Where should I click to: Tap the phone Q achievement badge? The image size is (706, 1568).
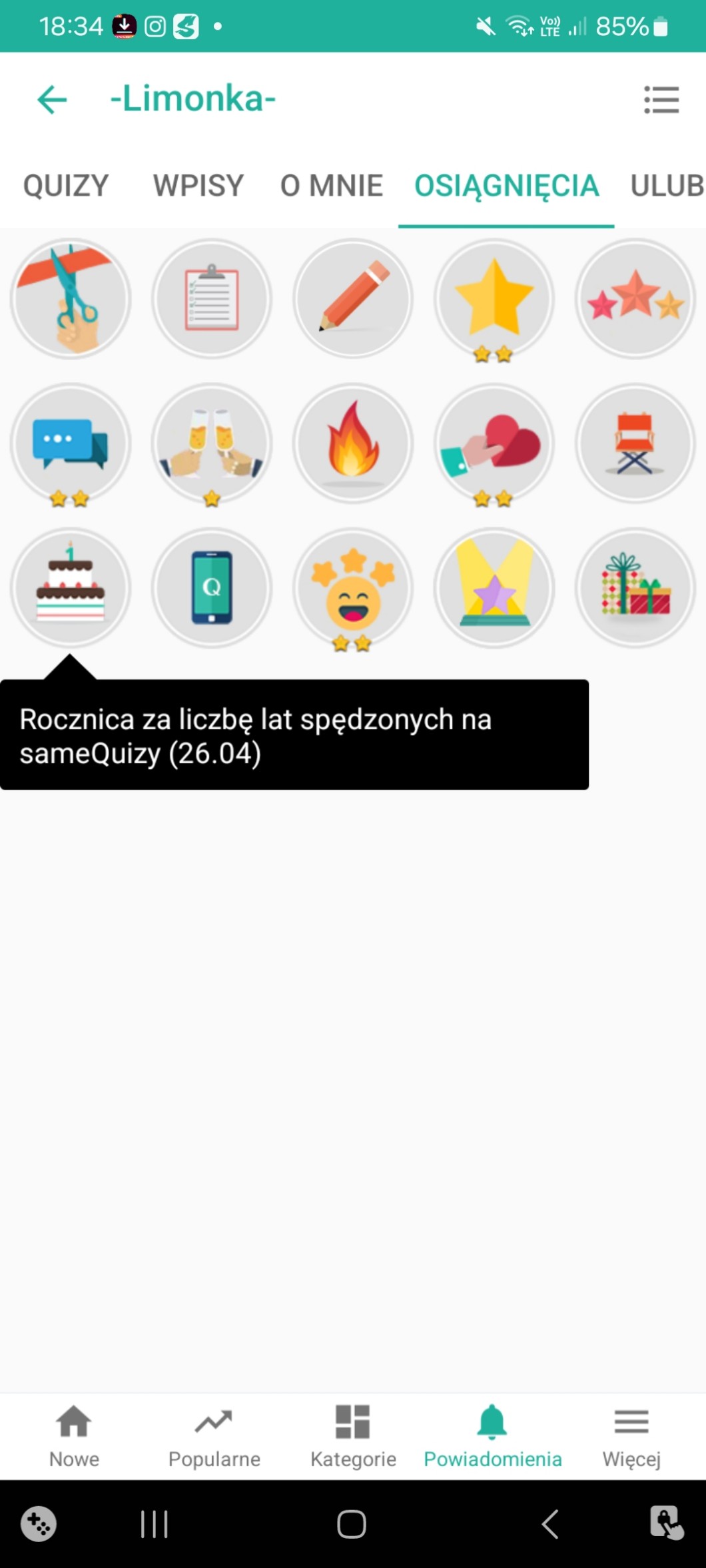coord(212,588)
